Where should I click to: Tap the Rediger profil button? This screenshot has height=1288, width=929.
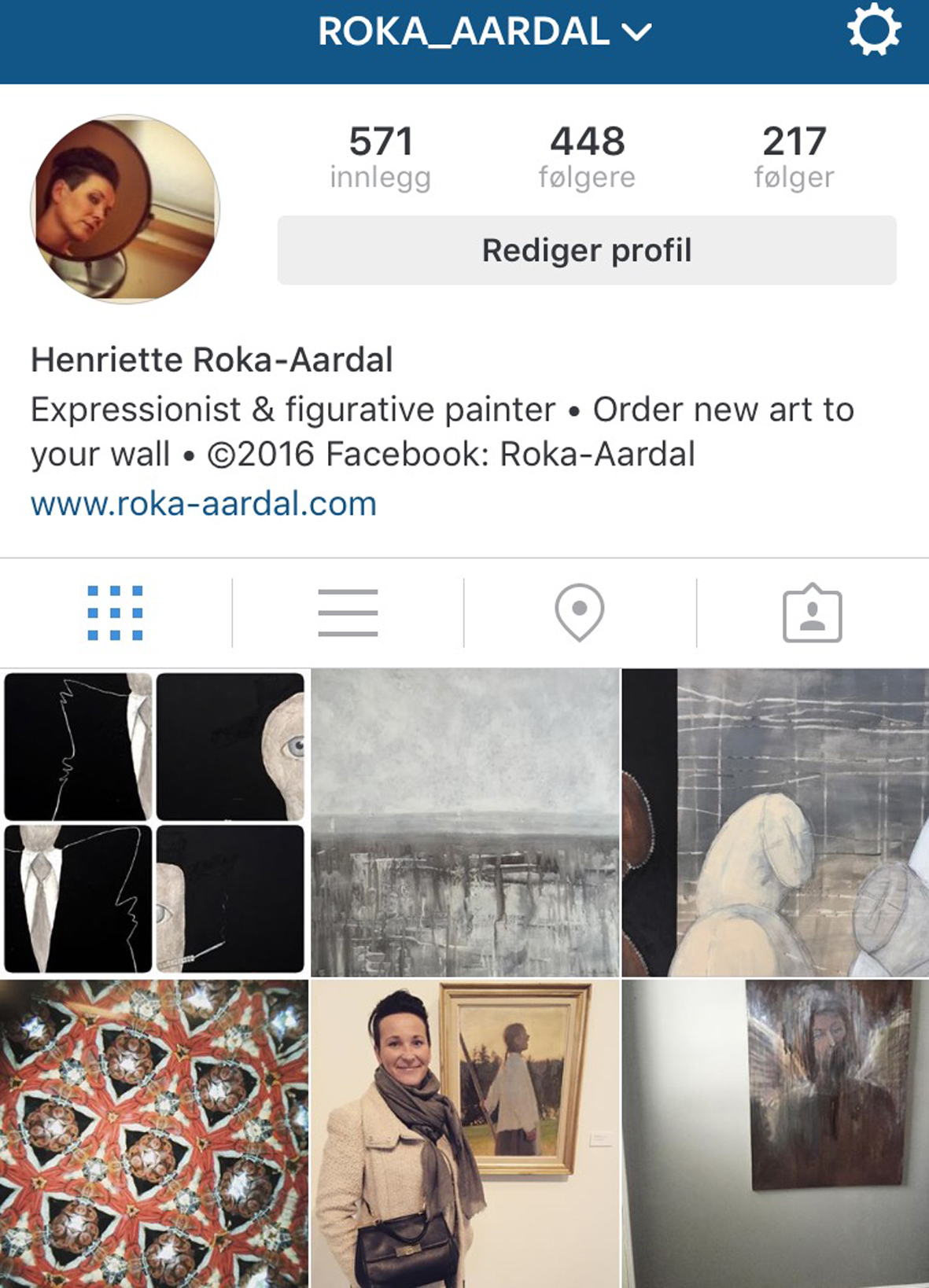(x=587, y=251)
